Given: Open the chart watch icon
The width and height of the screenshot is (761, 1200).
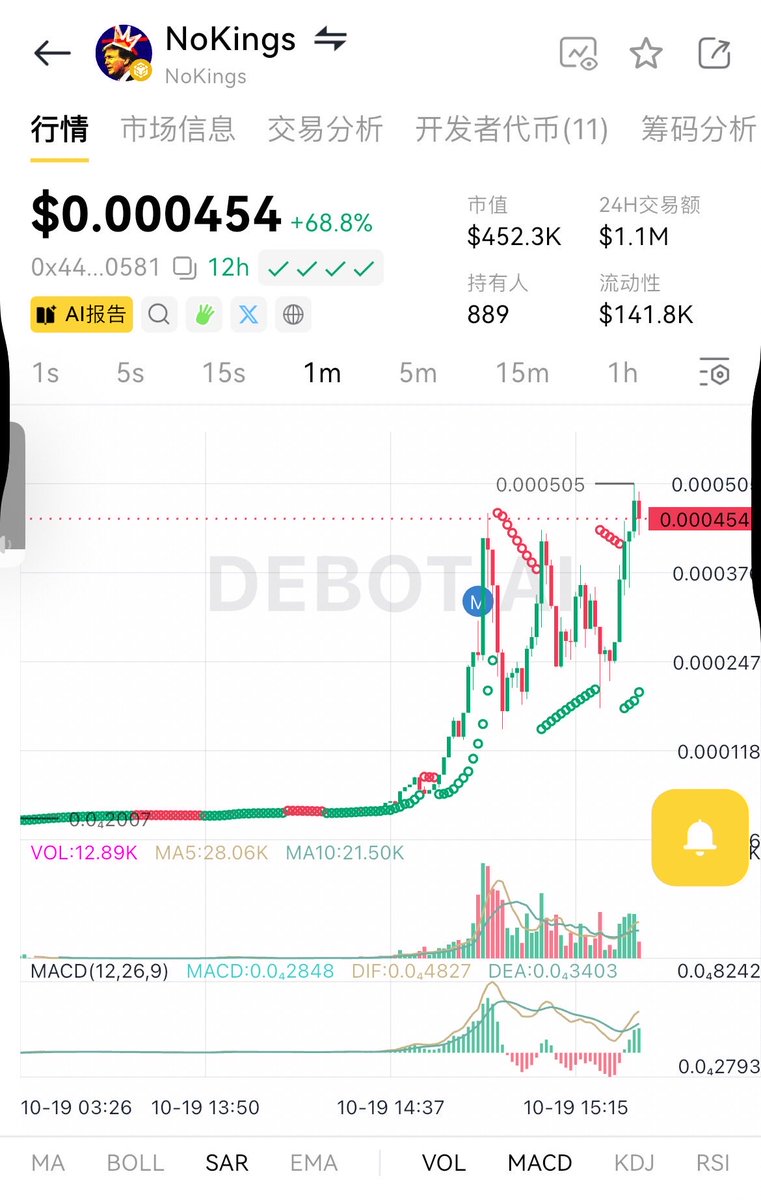Looking at the screenshot, I should point(578,53).
